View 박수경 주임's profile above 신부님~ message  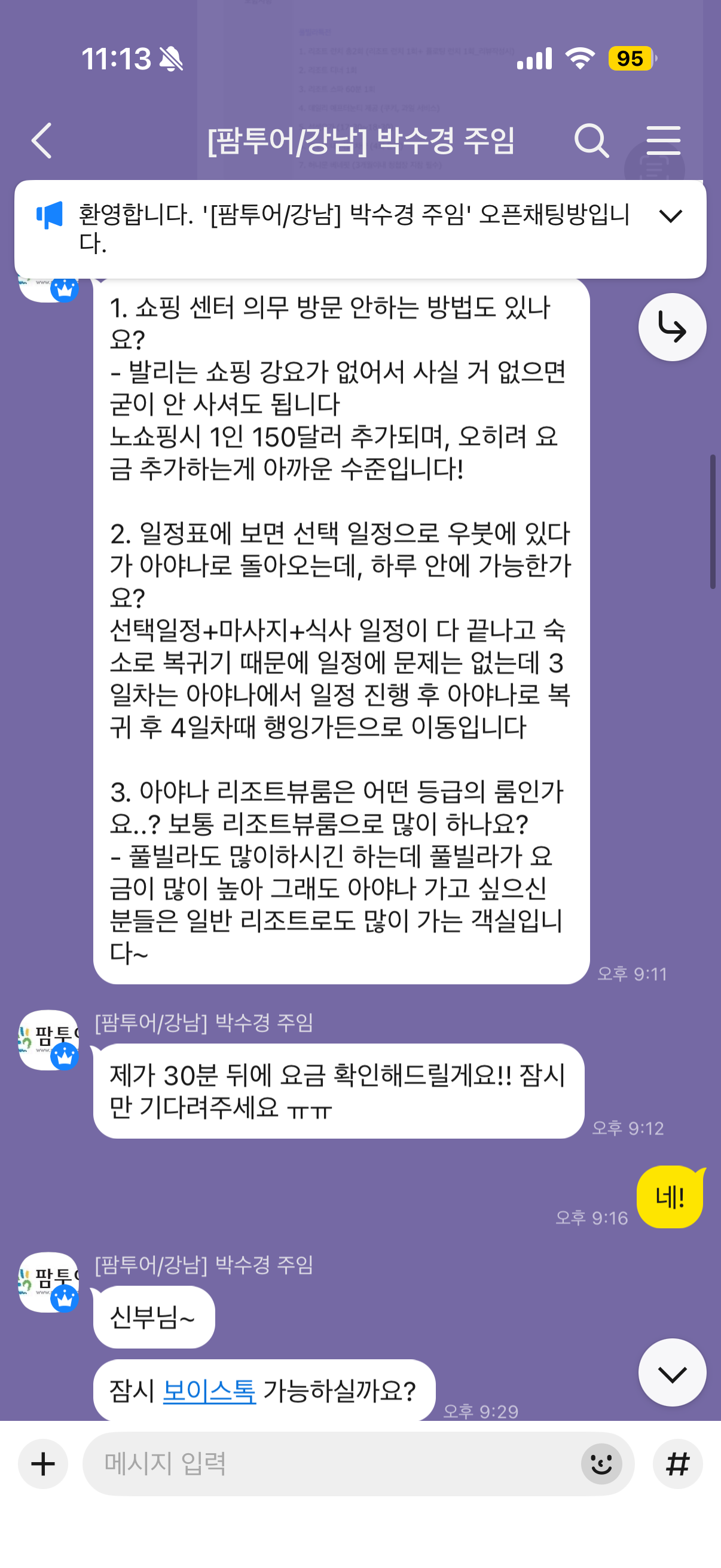(48, 1282)
